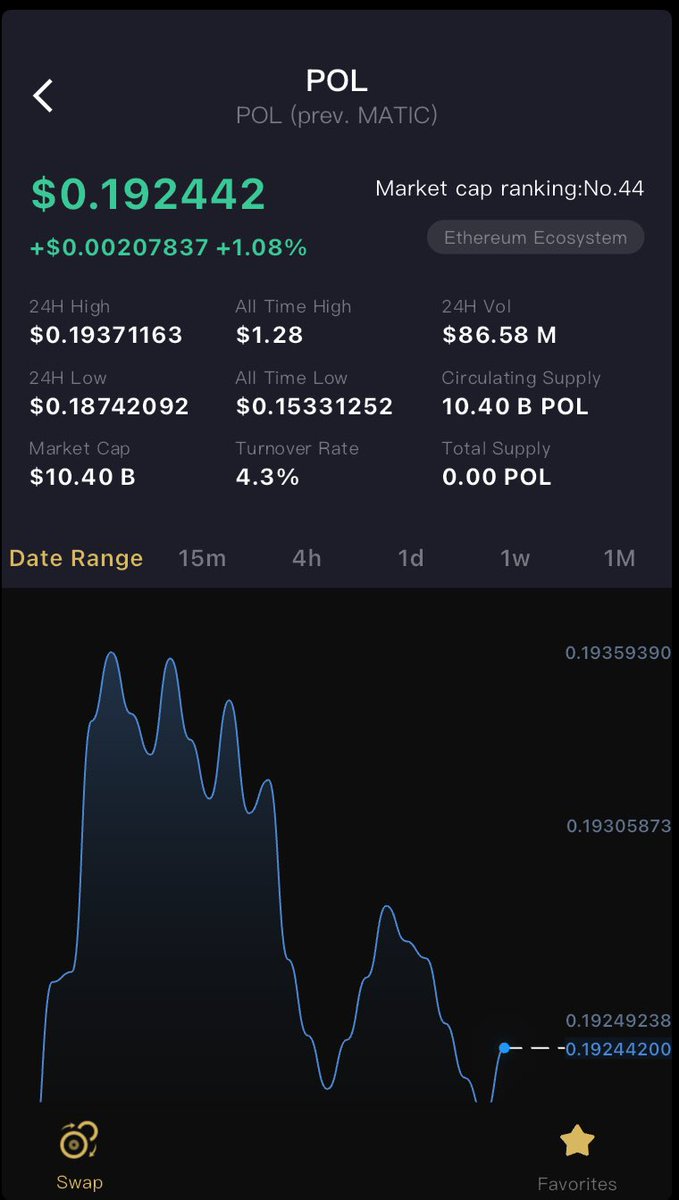Open Swap for POL

click(x=79, y=1155)
